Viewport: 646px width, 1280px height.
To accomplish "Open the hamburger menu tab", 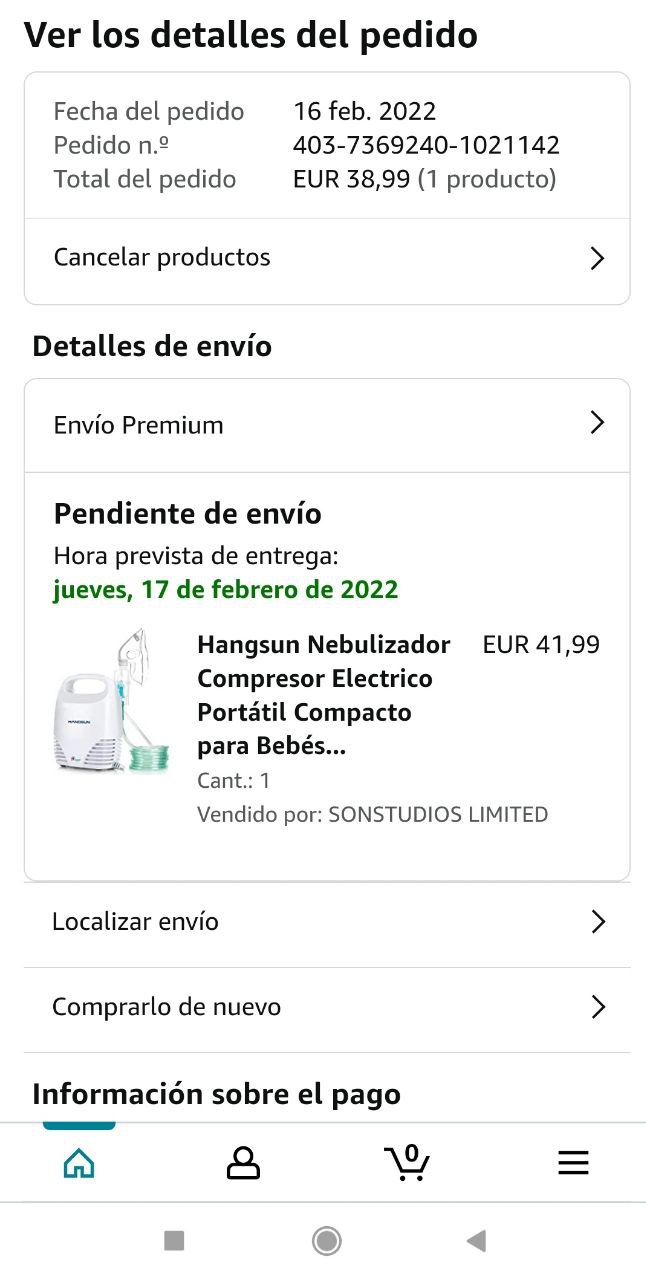I will pyautogui.click(x=573, y=1163).
